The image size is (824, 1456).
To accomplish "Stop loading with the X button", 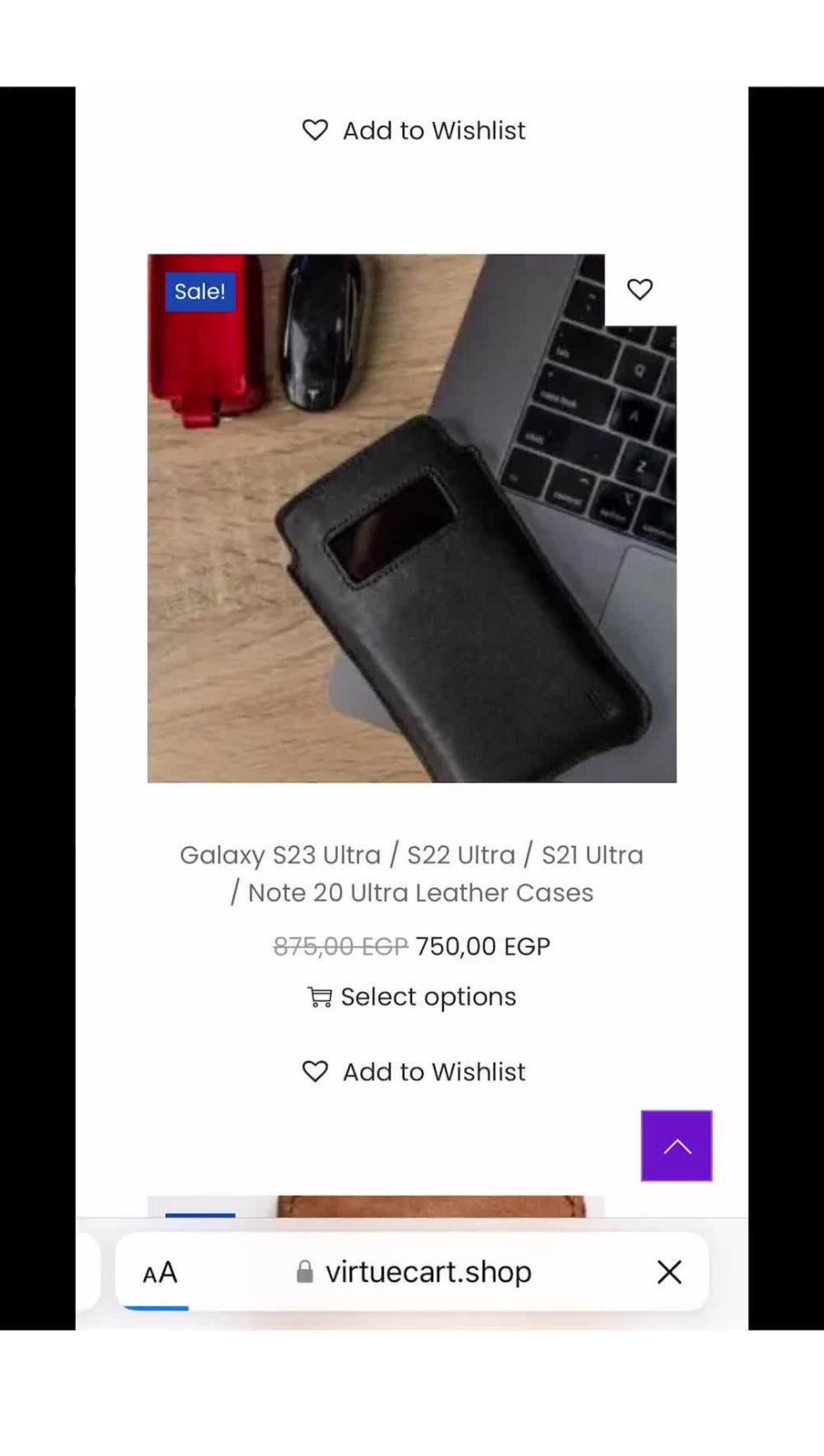I will [x=670, y=1272].
